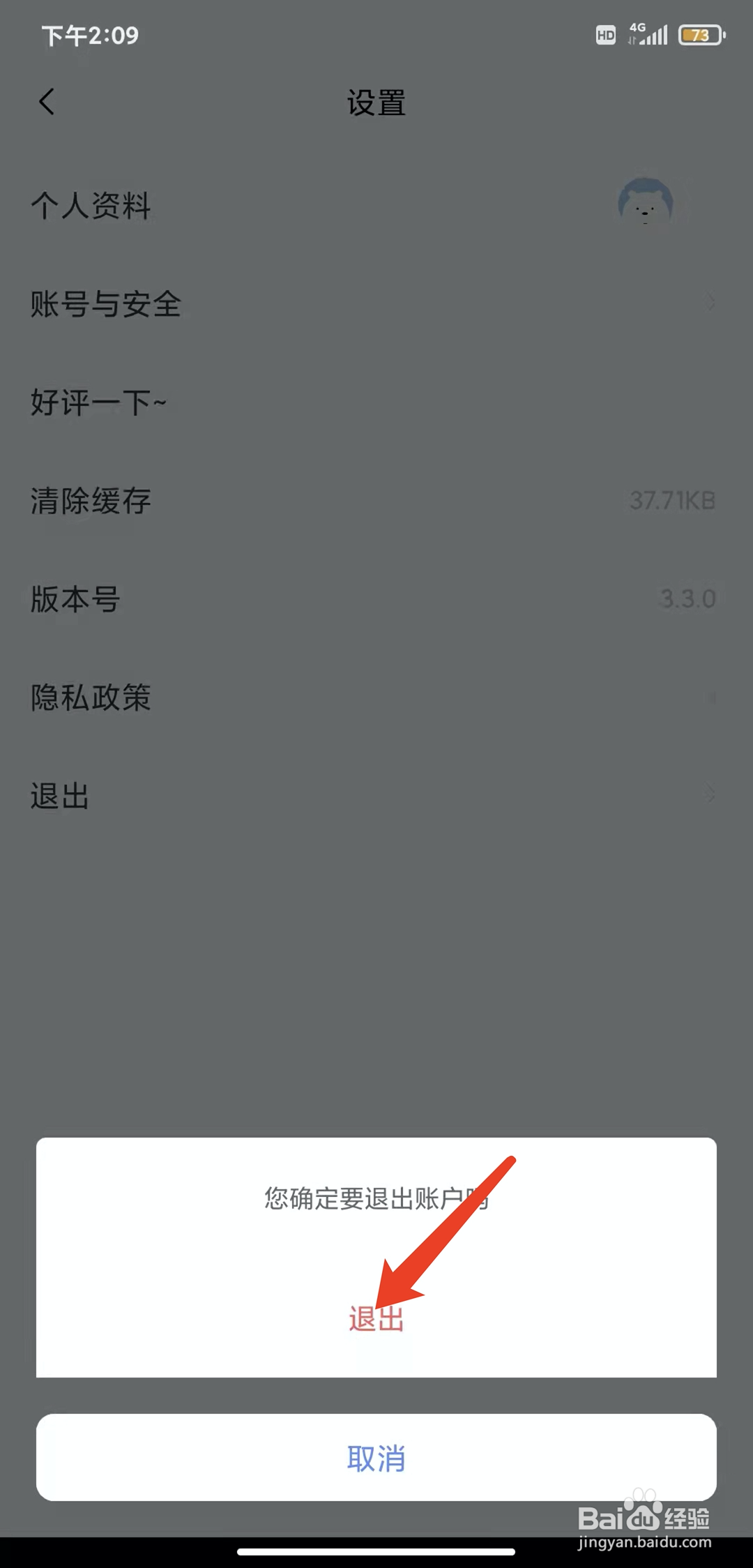Tap the HD icon in the status bar
The height and width of the screenshot is (1568, 753).
pos(604,33)
